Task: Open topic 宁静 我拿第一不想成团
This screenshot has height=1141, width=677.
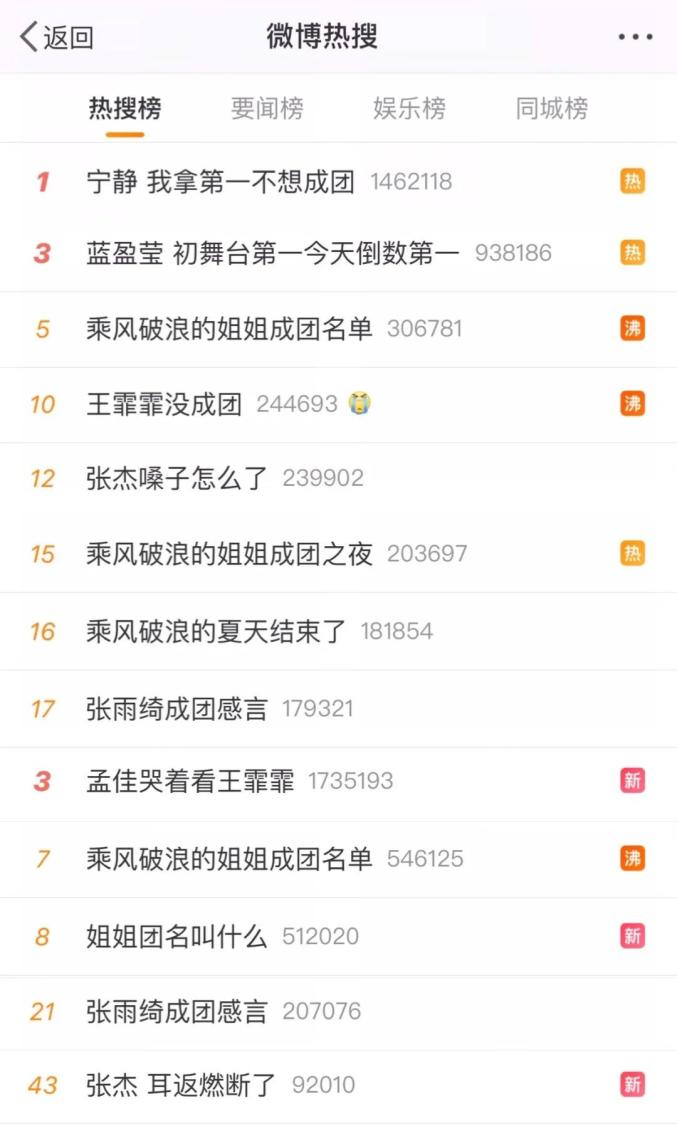Action: (220, 182)
